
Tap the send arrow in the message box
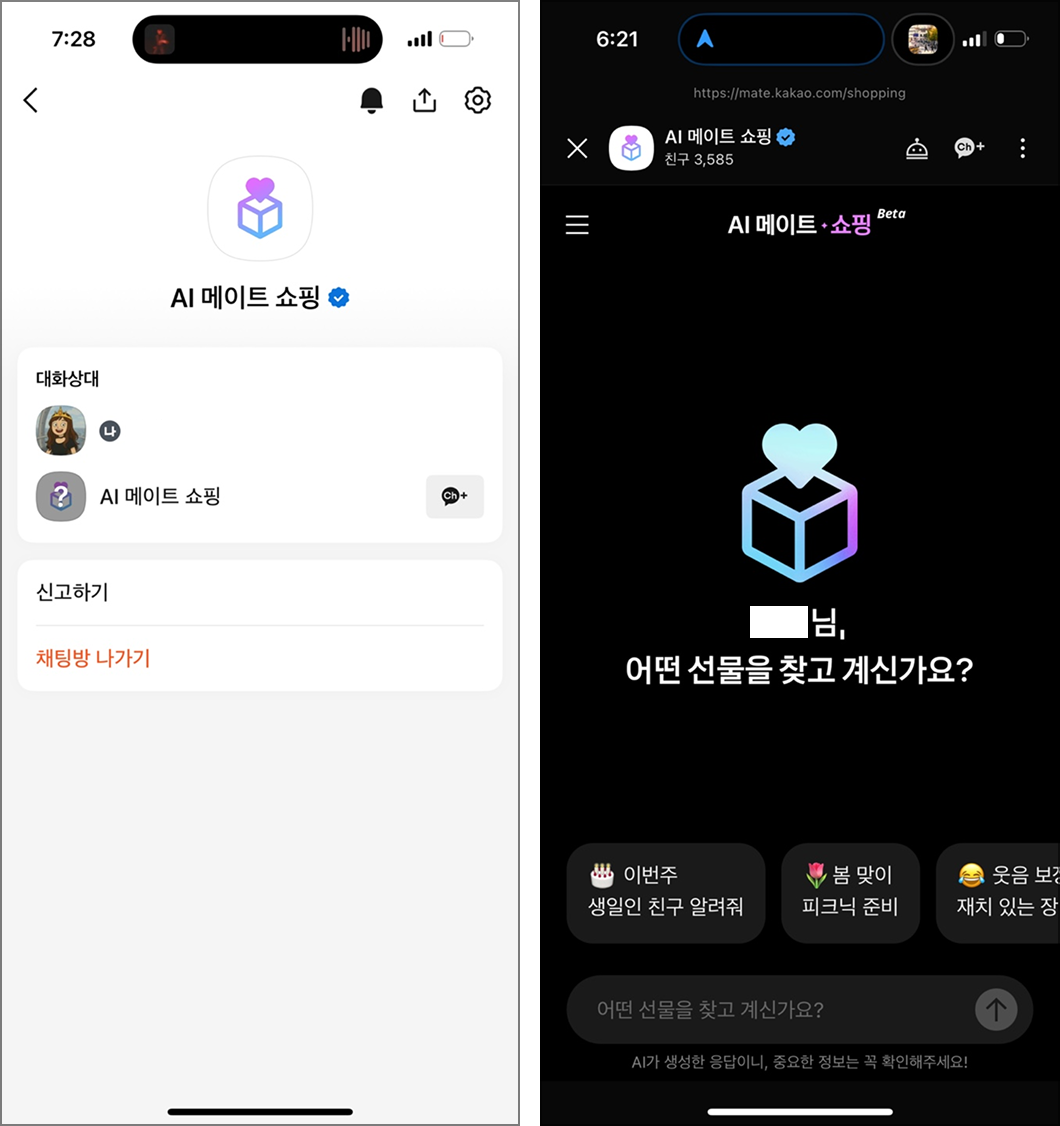click(x=996, y=1009)
